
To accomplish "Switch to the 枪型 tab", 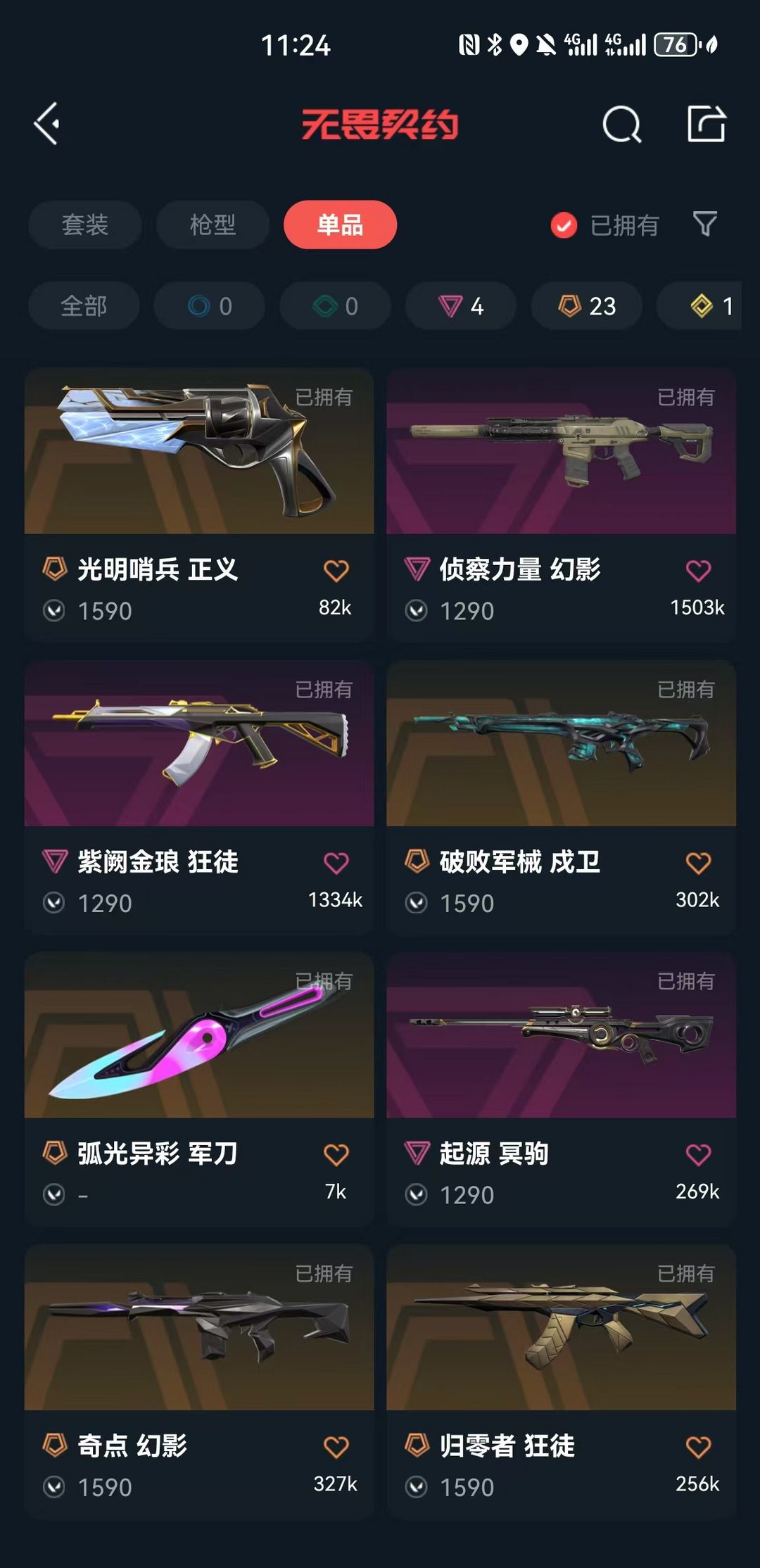I will click(x=213, y=225).
